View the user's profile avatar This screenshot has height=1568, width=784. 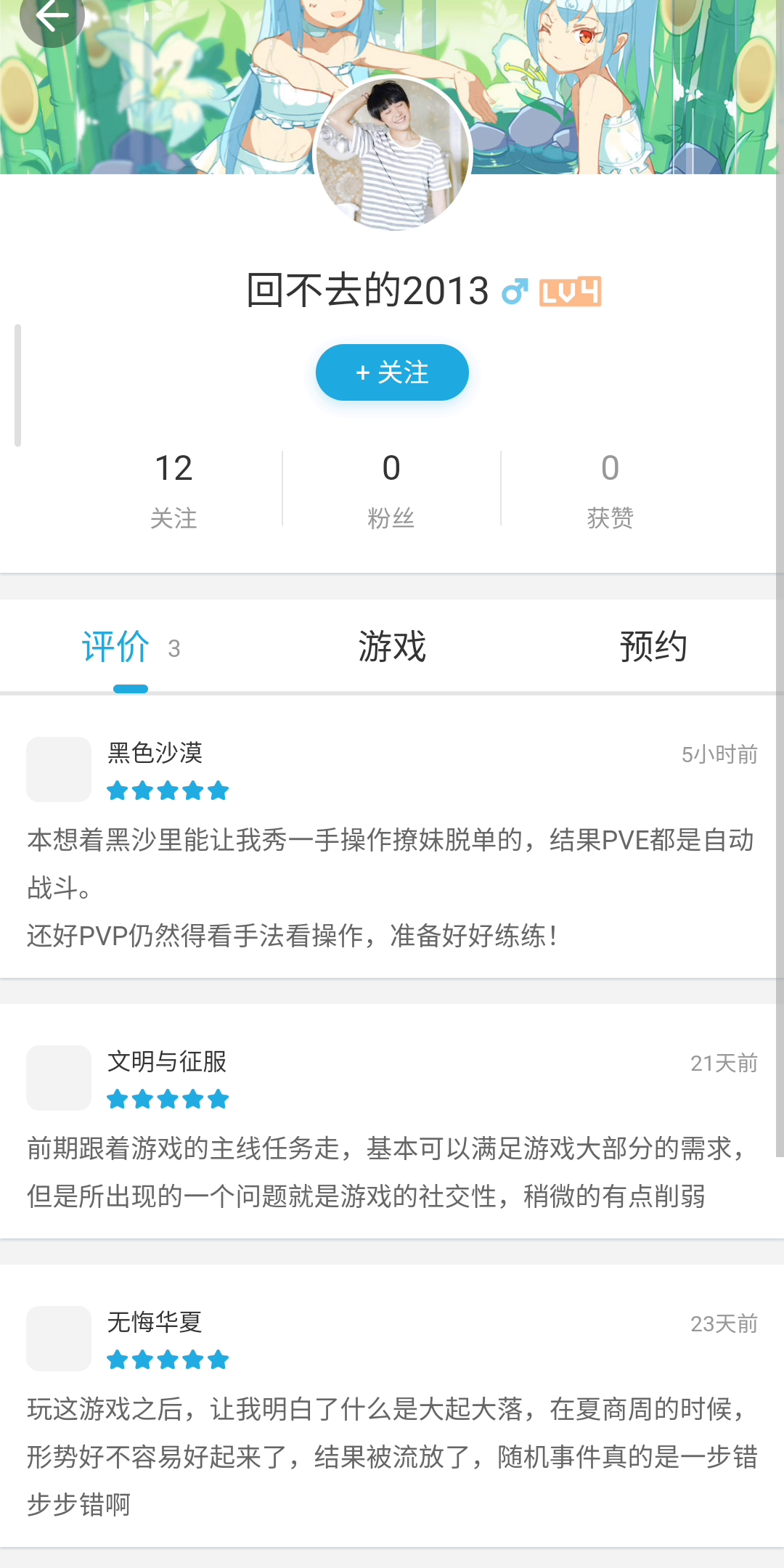click(x=393, y=154)
